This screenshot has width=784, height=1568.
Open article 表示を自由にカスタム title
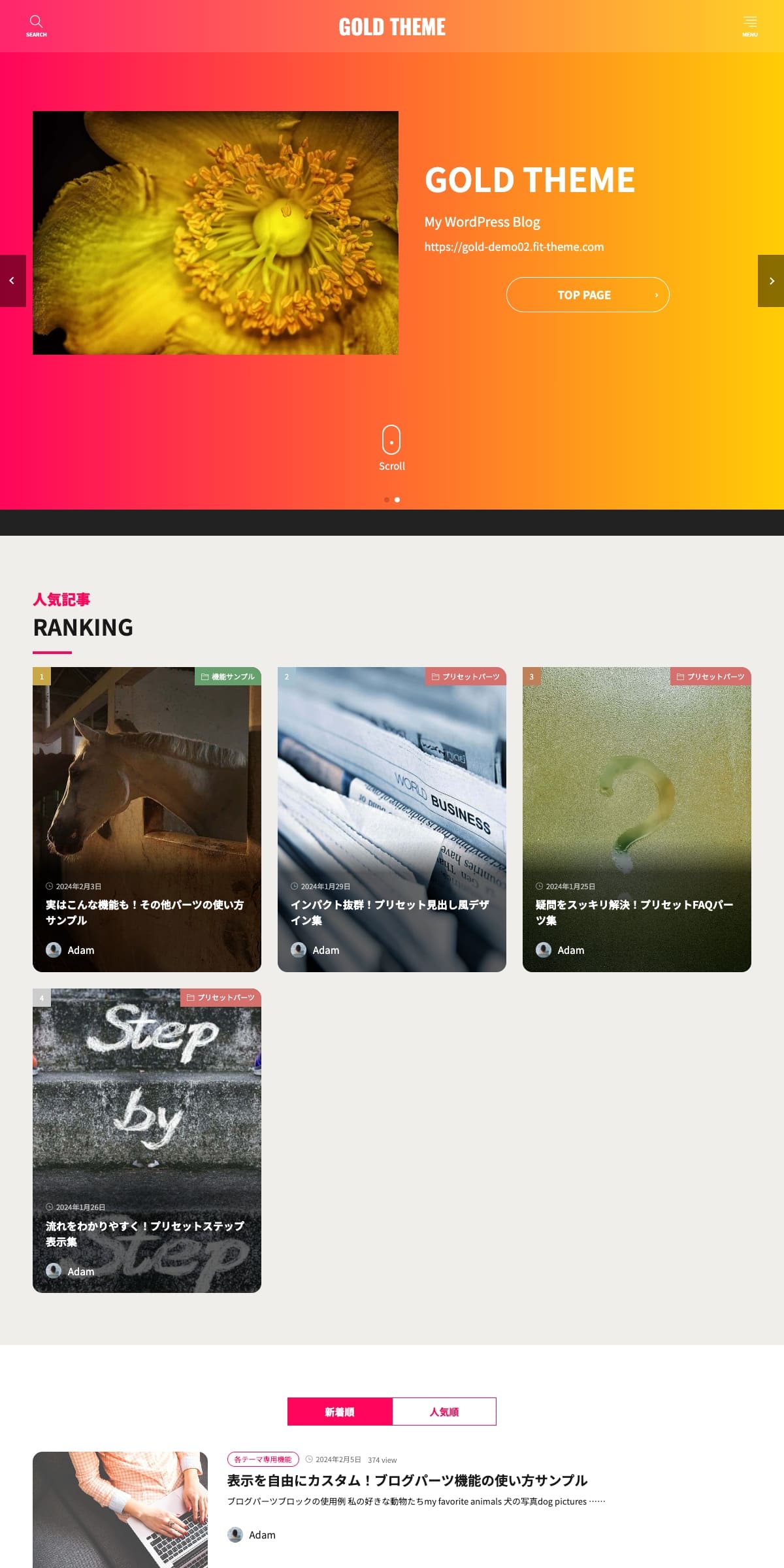coord(407,1480)
